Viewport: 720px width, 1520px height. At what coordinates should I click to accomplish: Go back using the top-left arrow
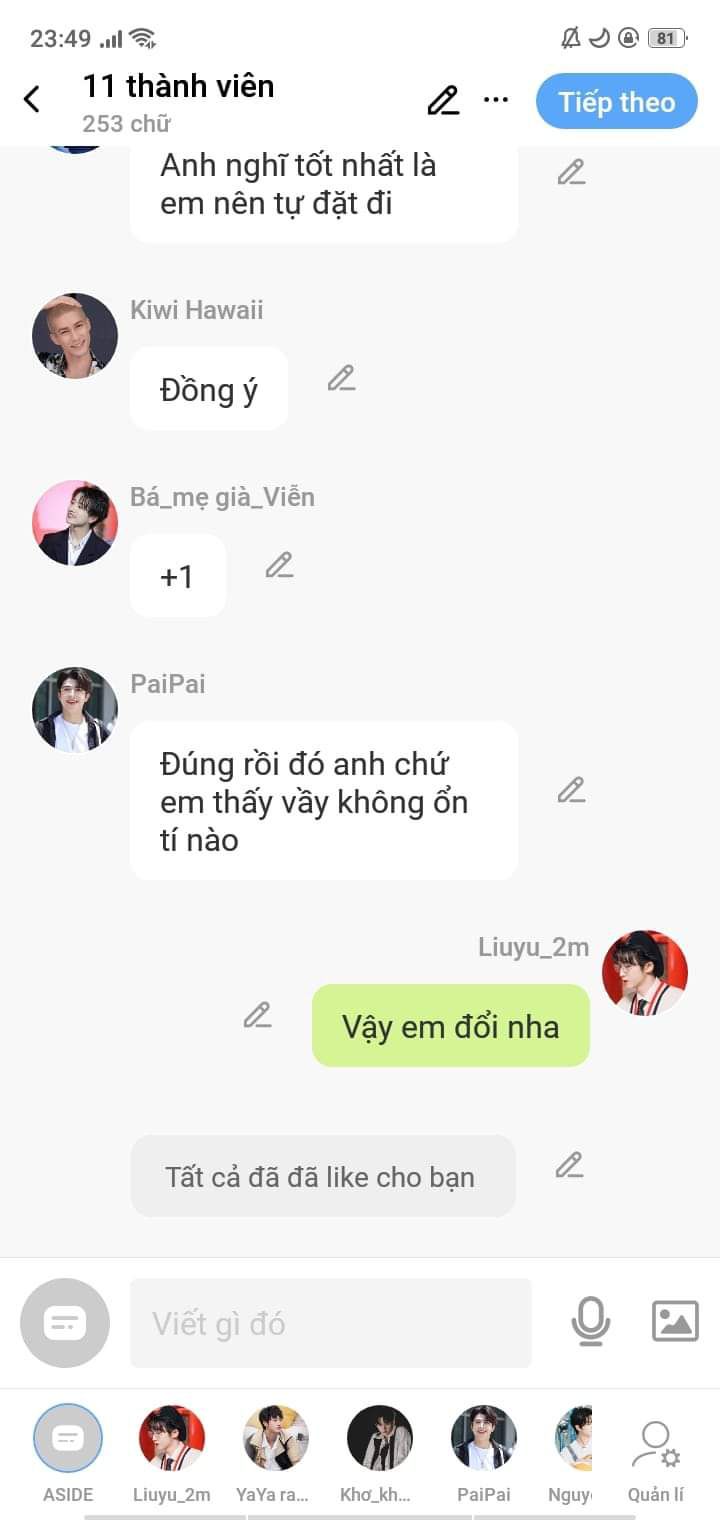coord(32,100)
